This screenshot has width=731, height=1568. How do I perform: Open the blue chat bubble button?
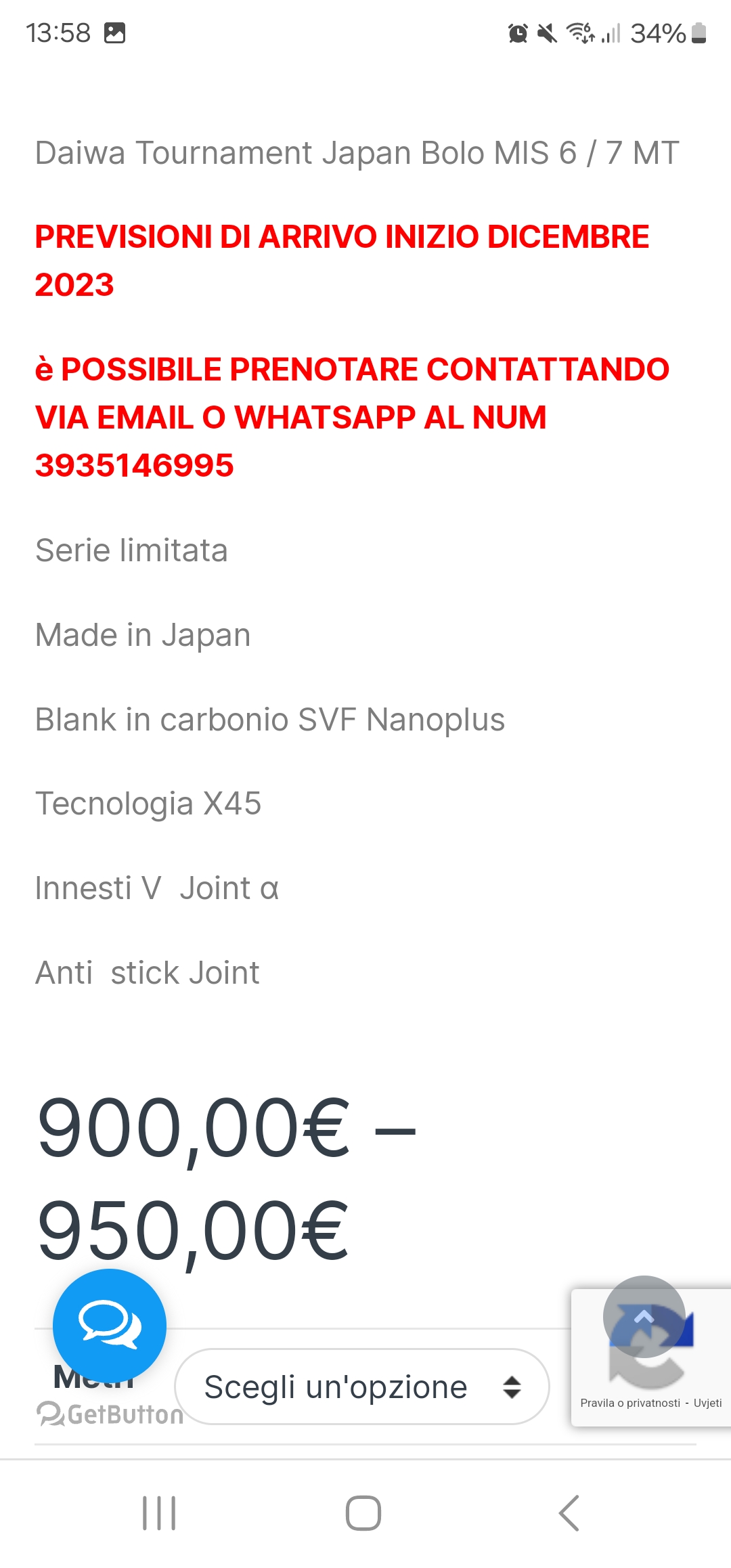pyautogui.click(x=110, y=1325)
